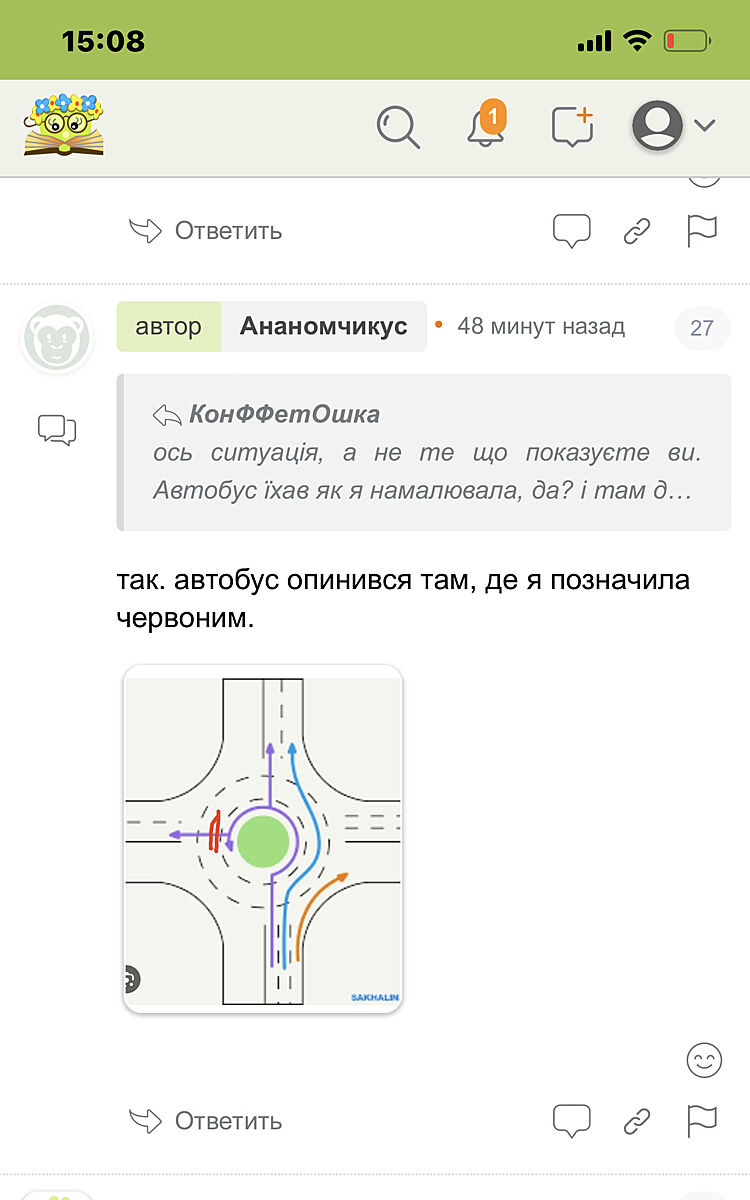This screenshot has width=750, height=1200.
Task: Report Ананомчикус's post with the flag icon
Action: coord(702,1121)
